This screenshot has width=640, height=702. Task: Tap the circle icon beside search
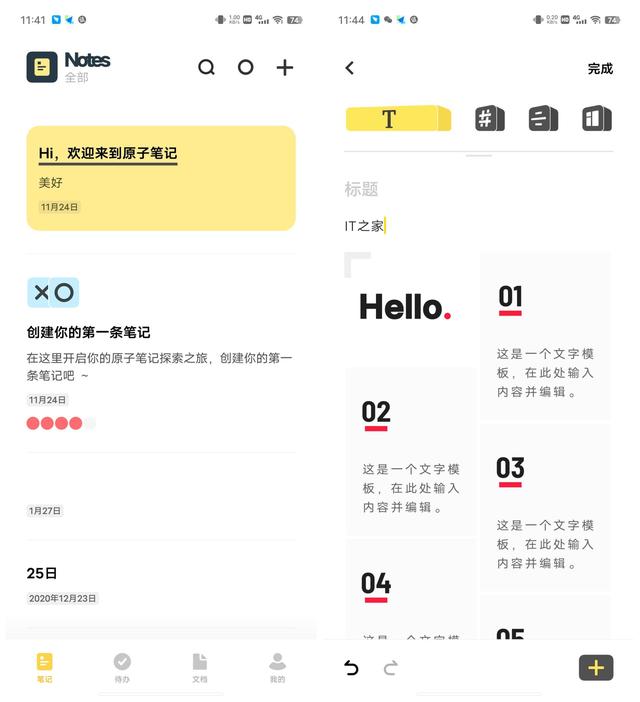[x=245, y=67]
